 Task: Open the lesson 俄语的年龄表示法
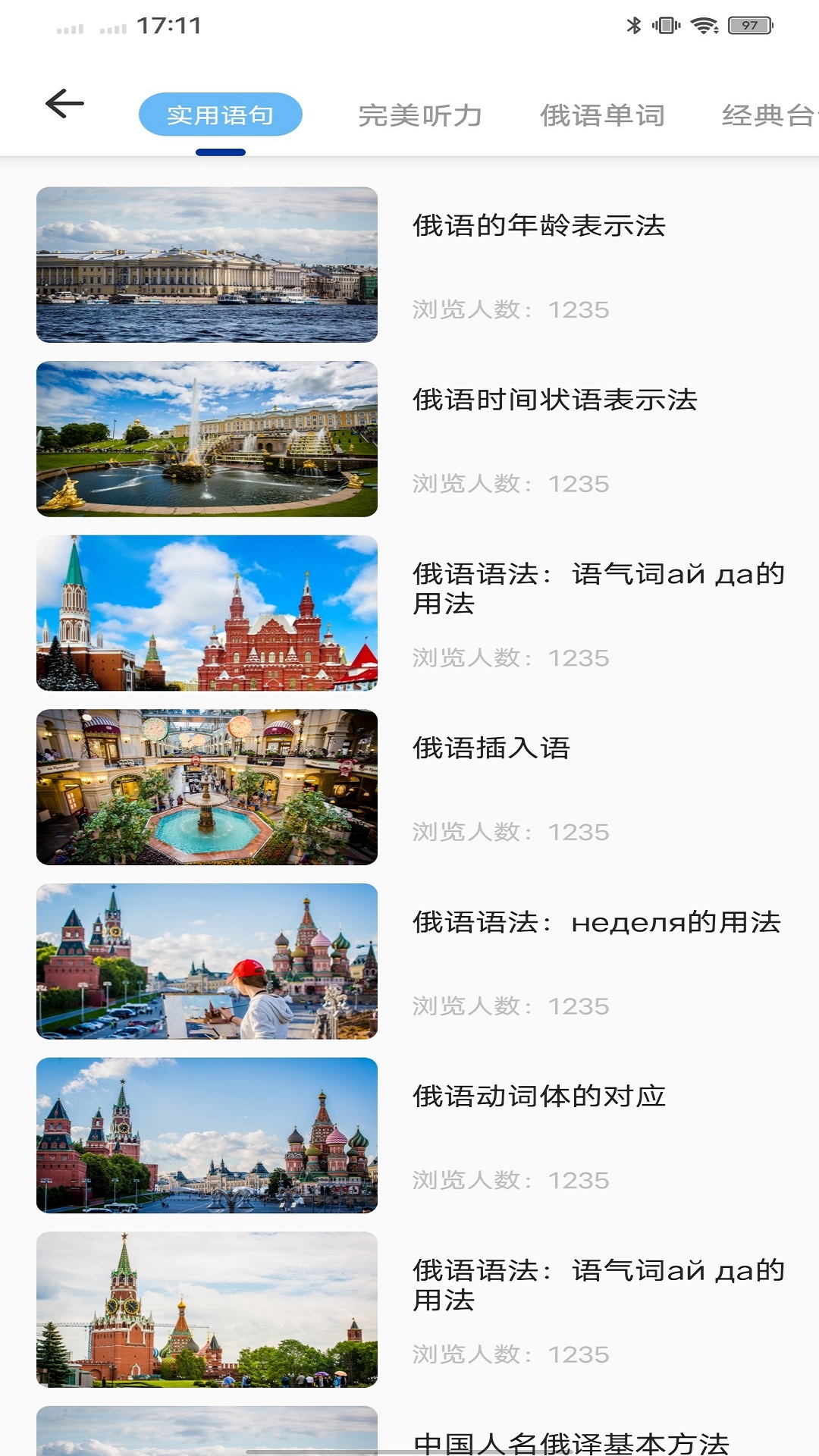click(538, 226)
